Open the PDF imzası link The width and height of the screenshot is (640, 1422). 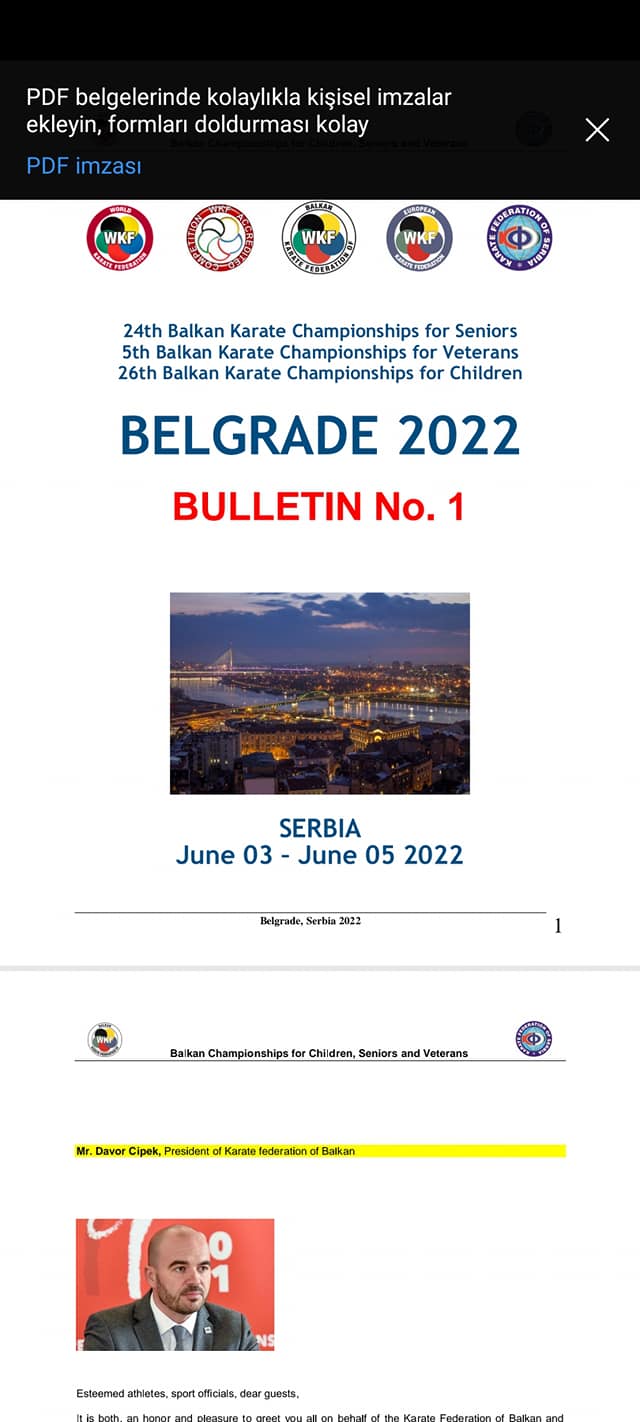[x=84, y=166]
